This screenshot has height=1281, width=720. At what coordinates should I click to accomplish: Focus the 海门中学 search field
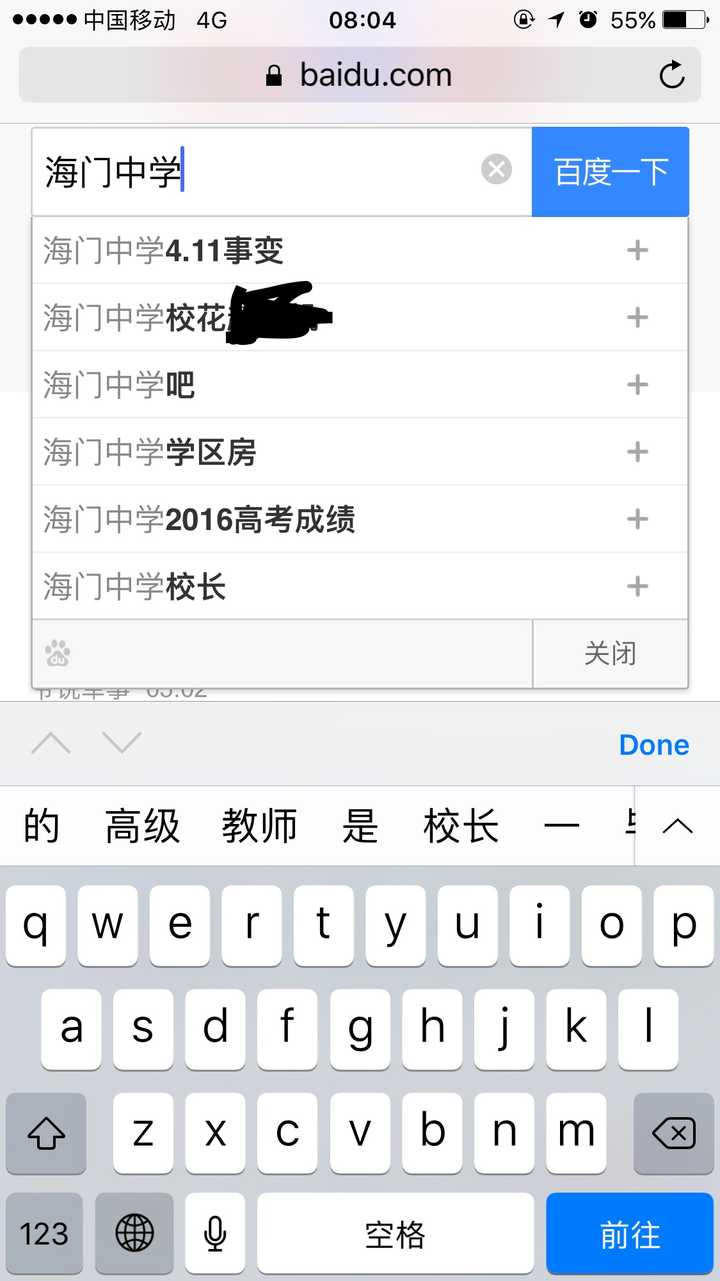click(255, 172)
